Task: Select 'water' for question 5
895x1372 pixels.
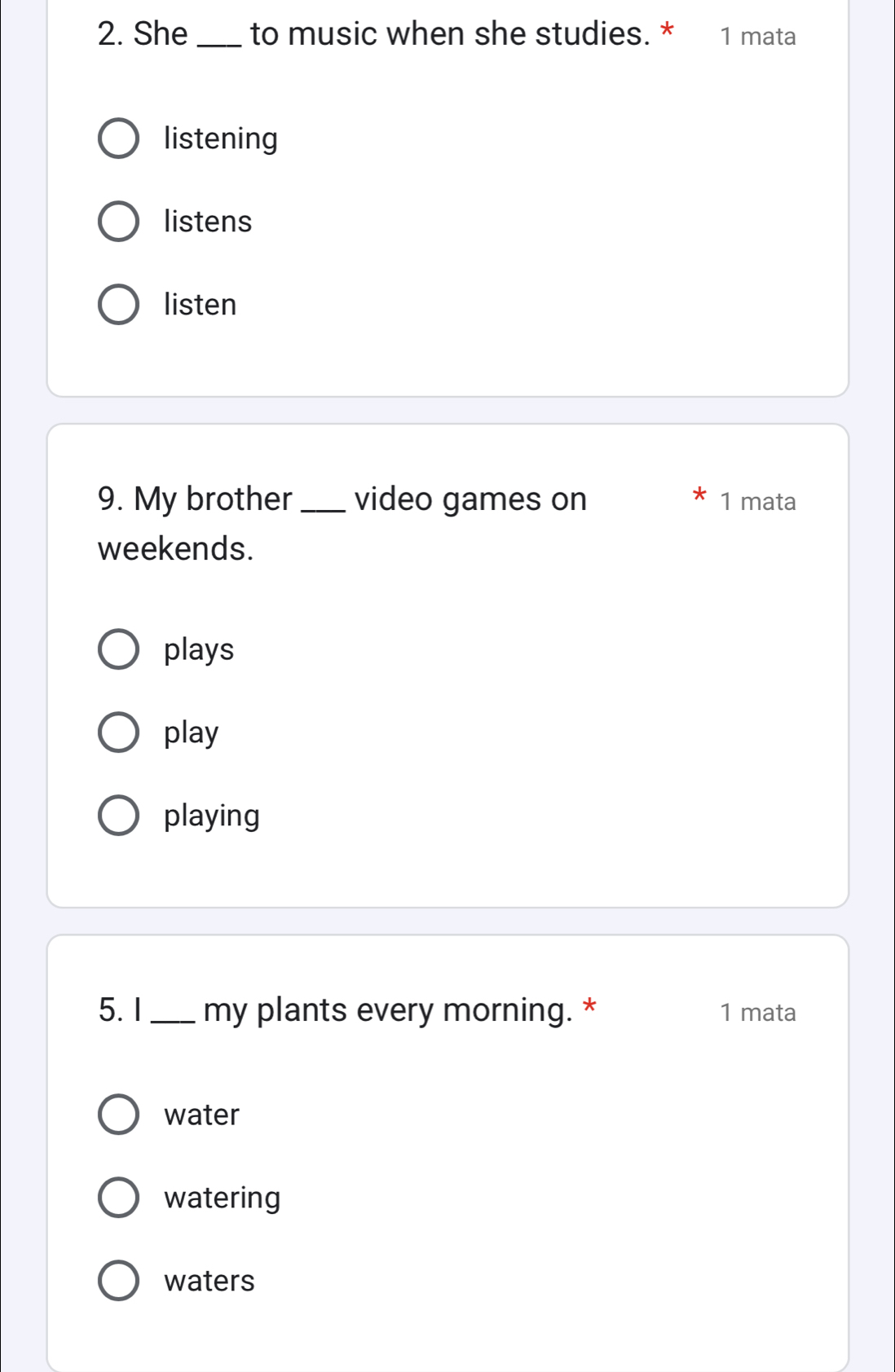Action: pos(119,1115)
